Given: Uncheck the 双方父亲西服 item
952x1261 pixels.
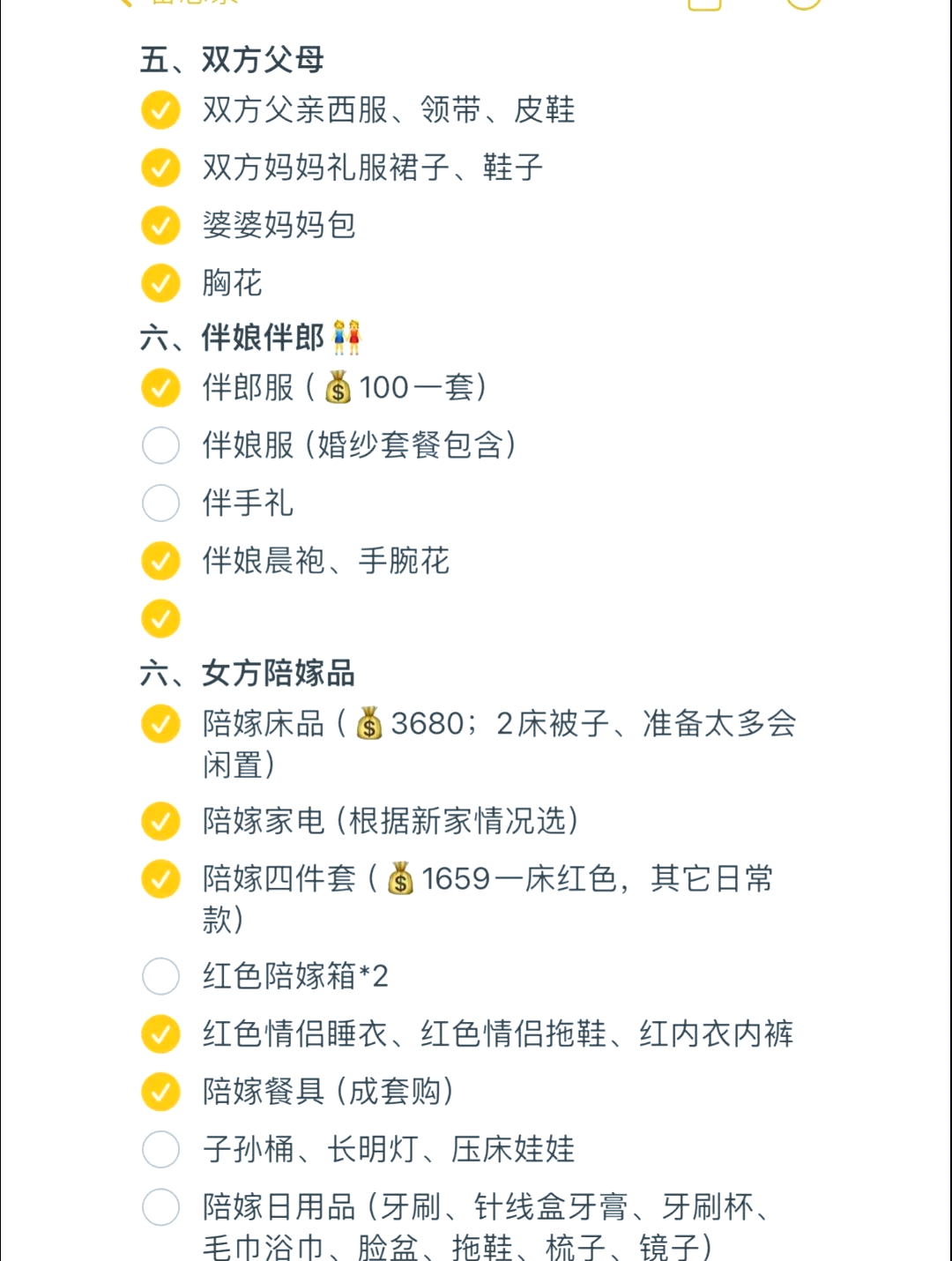Looking at the screenshot, I should (x=160, y=110).
